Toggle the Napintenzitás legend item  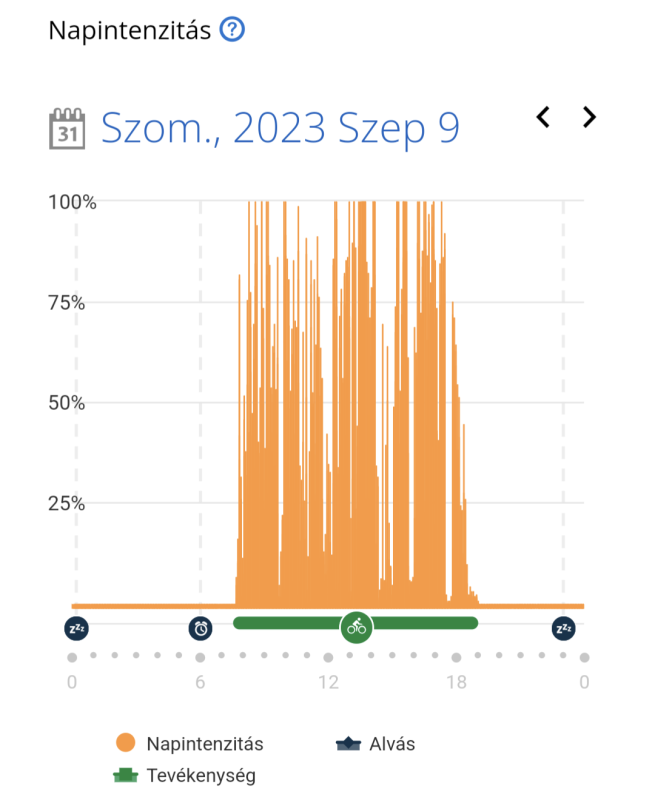coord(189,744)
